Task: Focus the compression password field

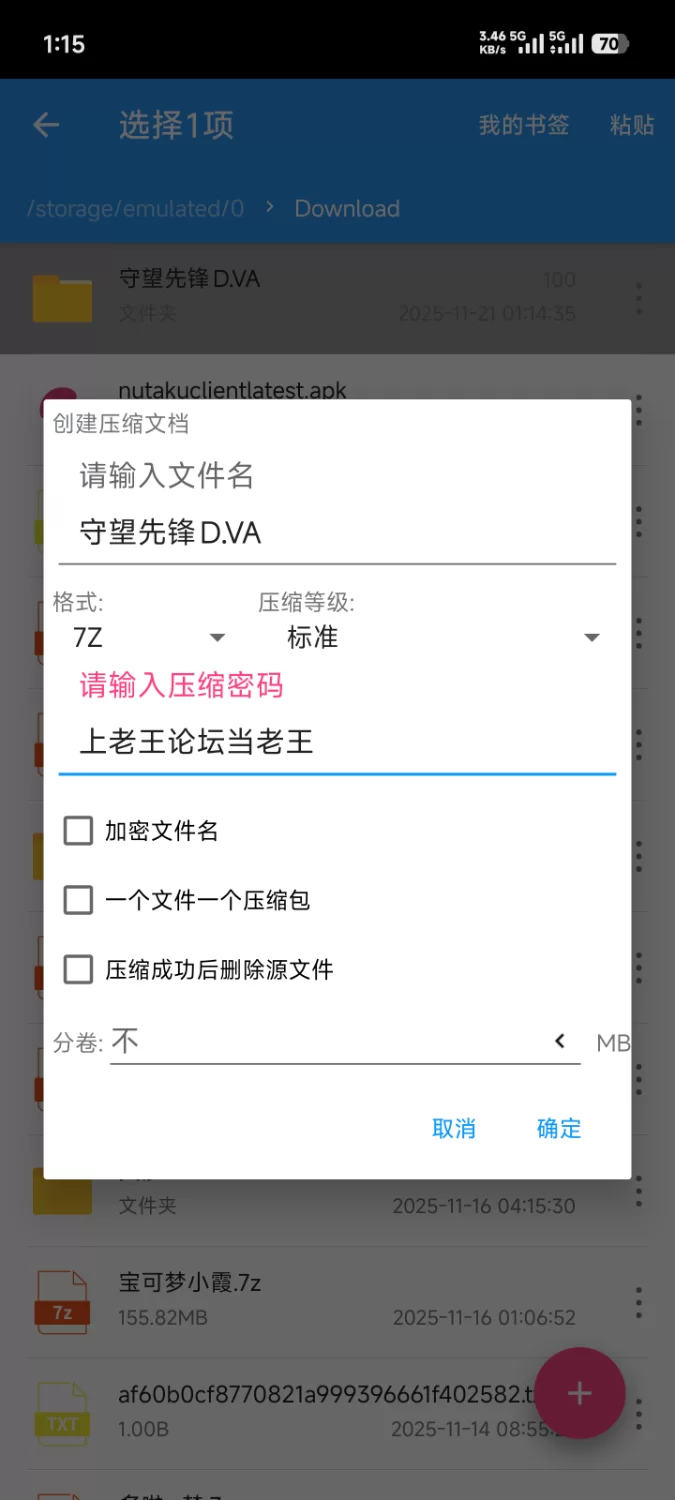Action: [336, 742]
